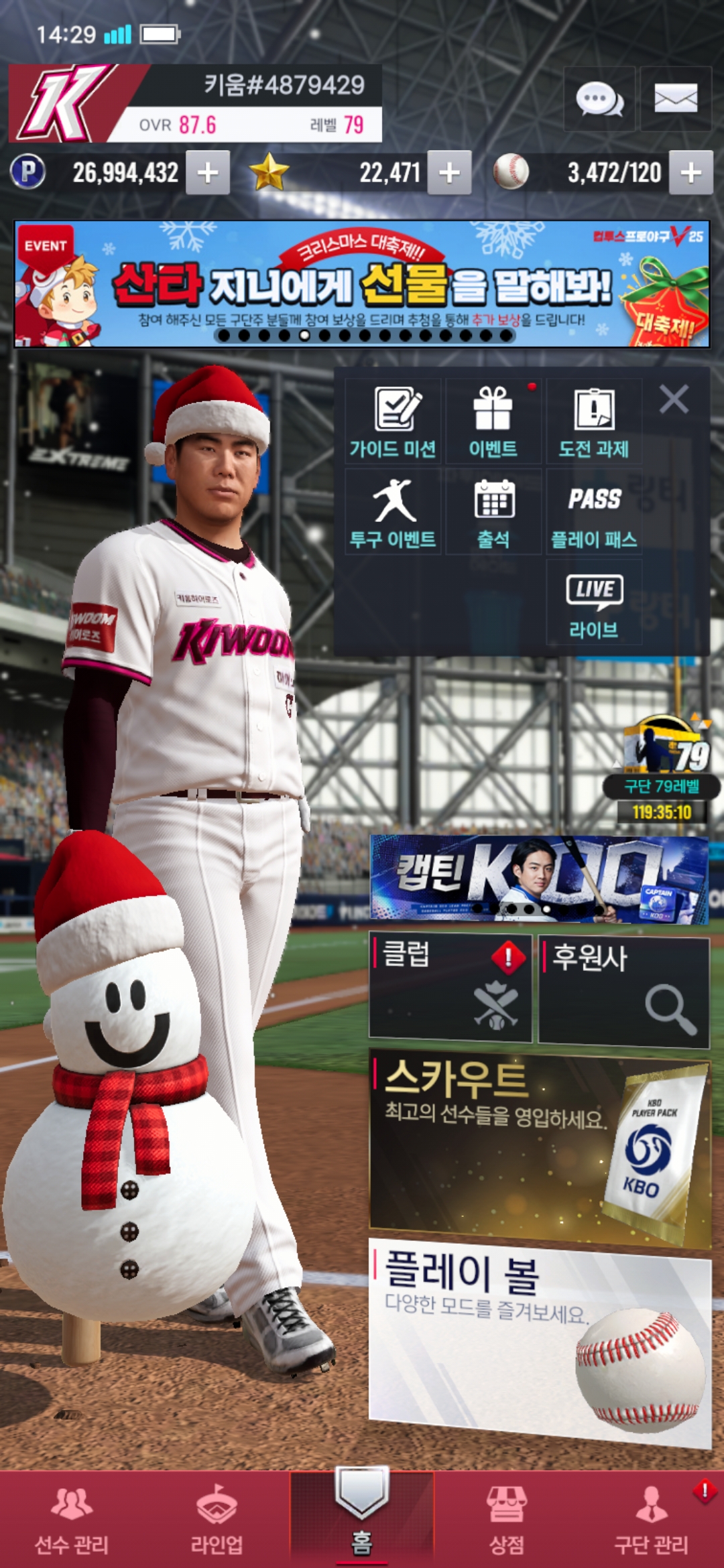Open the chat bubble icon
The width and height of the screenshot is (724, 1568).
(599, 99)
